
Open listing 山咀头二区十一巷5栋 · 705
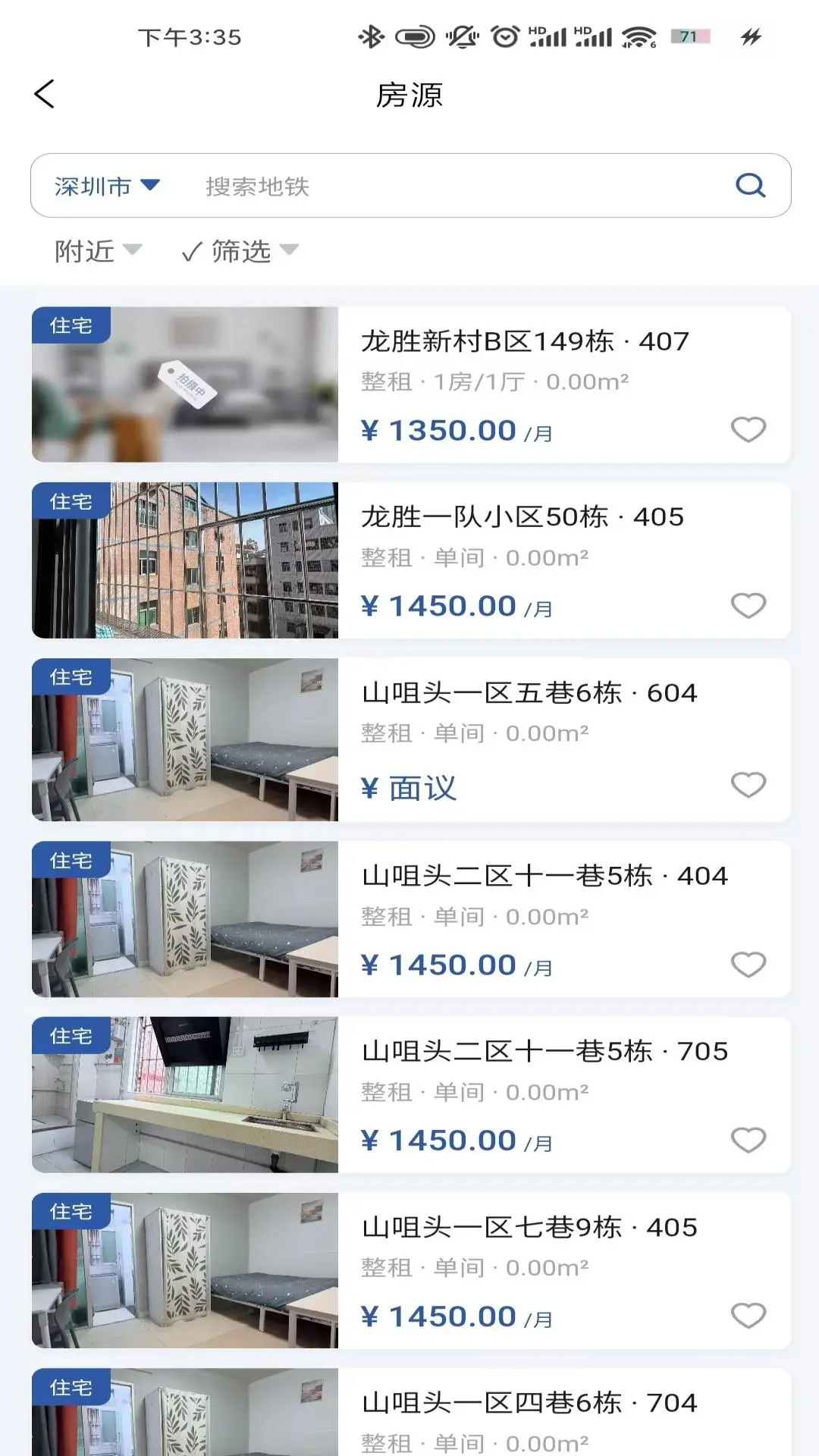point(411,1095)
